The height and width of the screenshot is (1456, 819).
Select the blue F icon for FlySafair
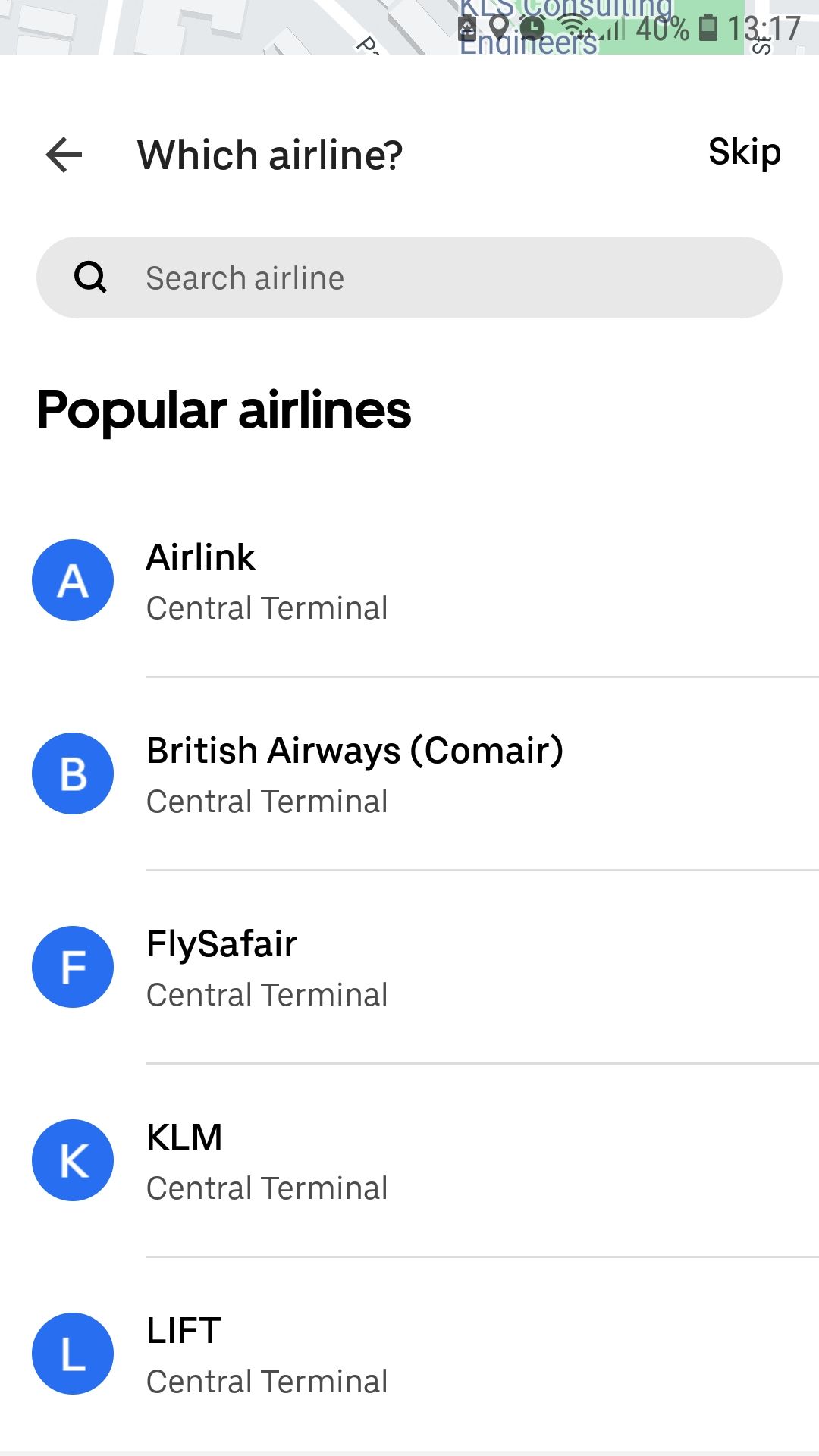click(x=72, y=967)
